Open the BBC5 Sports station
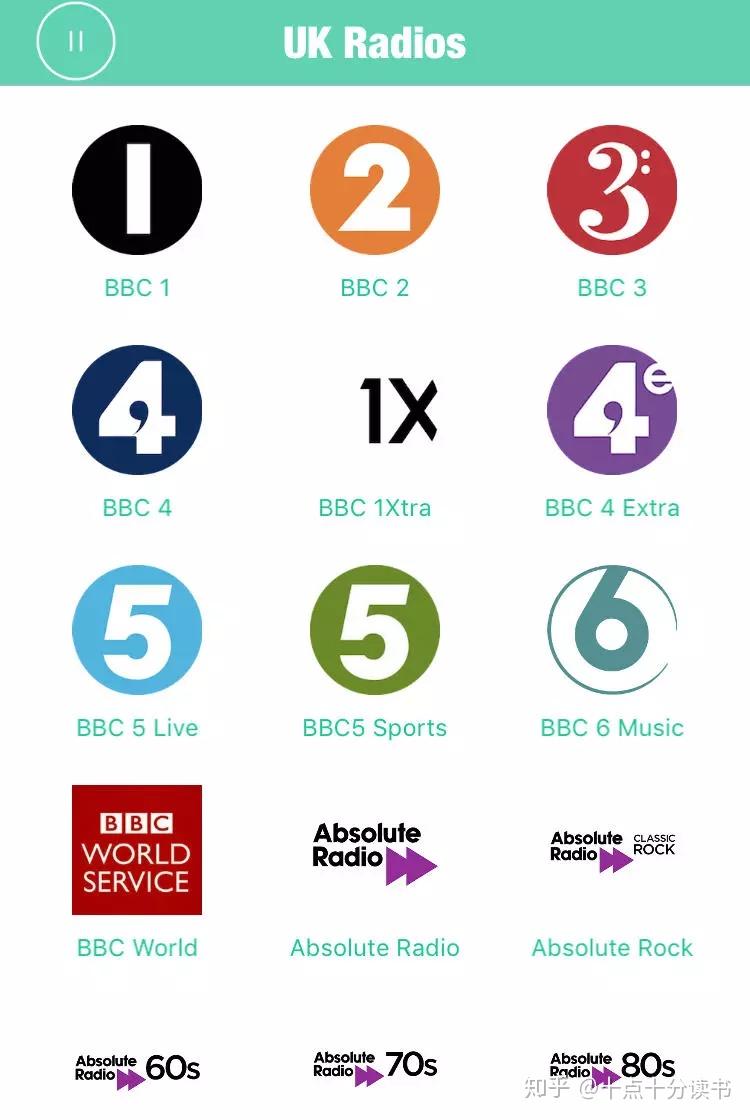750x1120 pixels. (x=375, y=630)
